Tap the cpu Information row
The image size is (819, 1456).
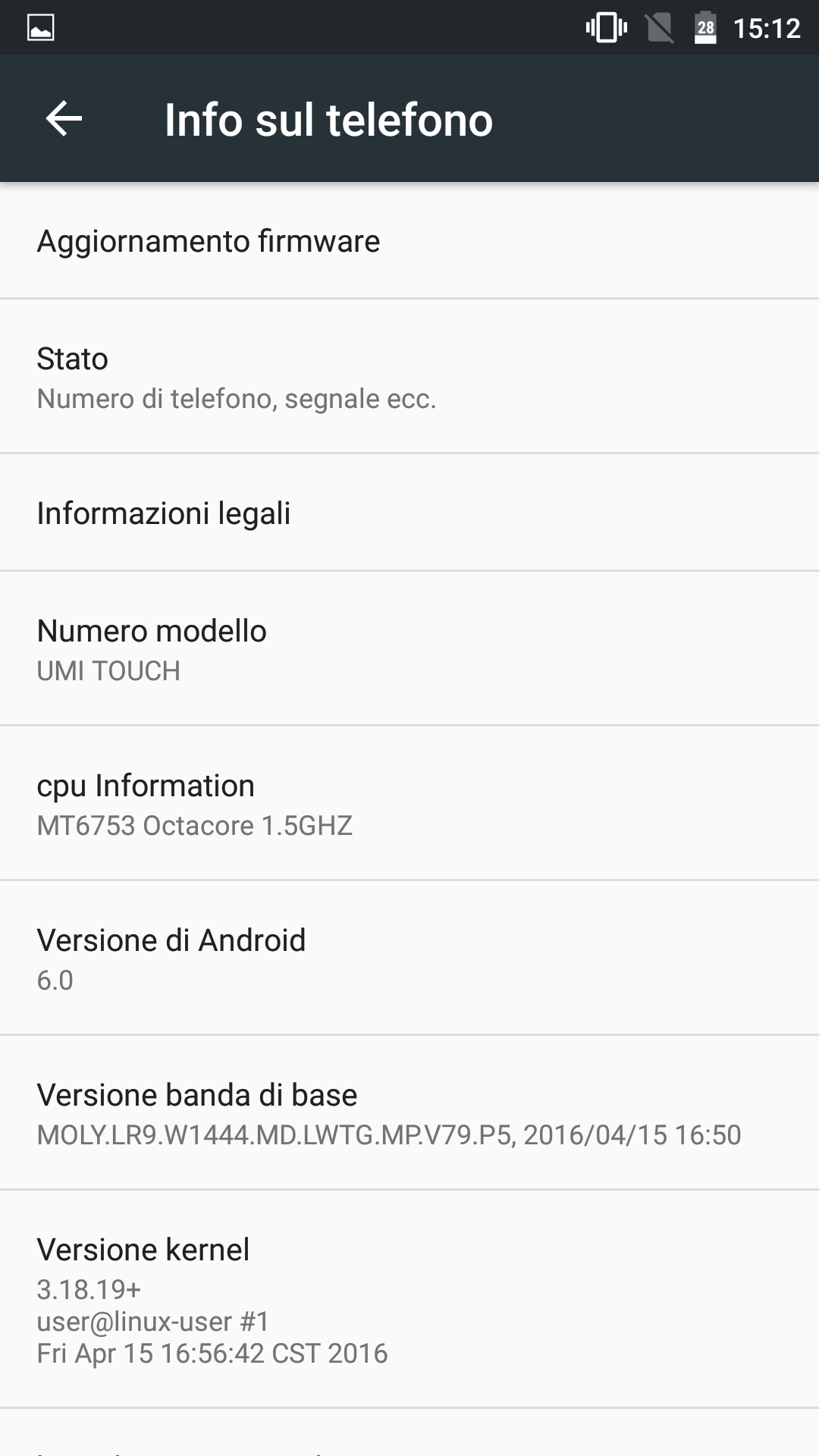409,803
